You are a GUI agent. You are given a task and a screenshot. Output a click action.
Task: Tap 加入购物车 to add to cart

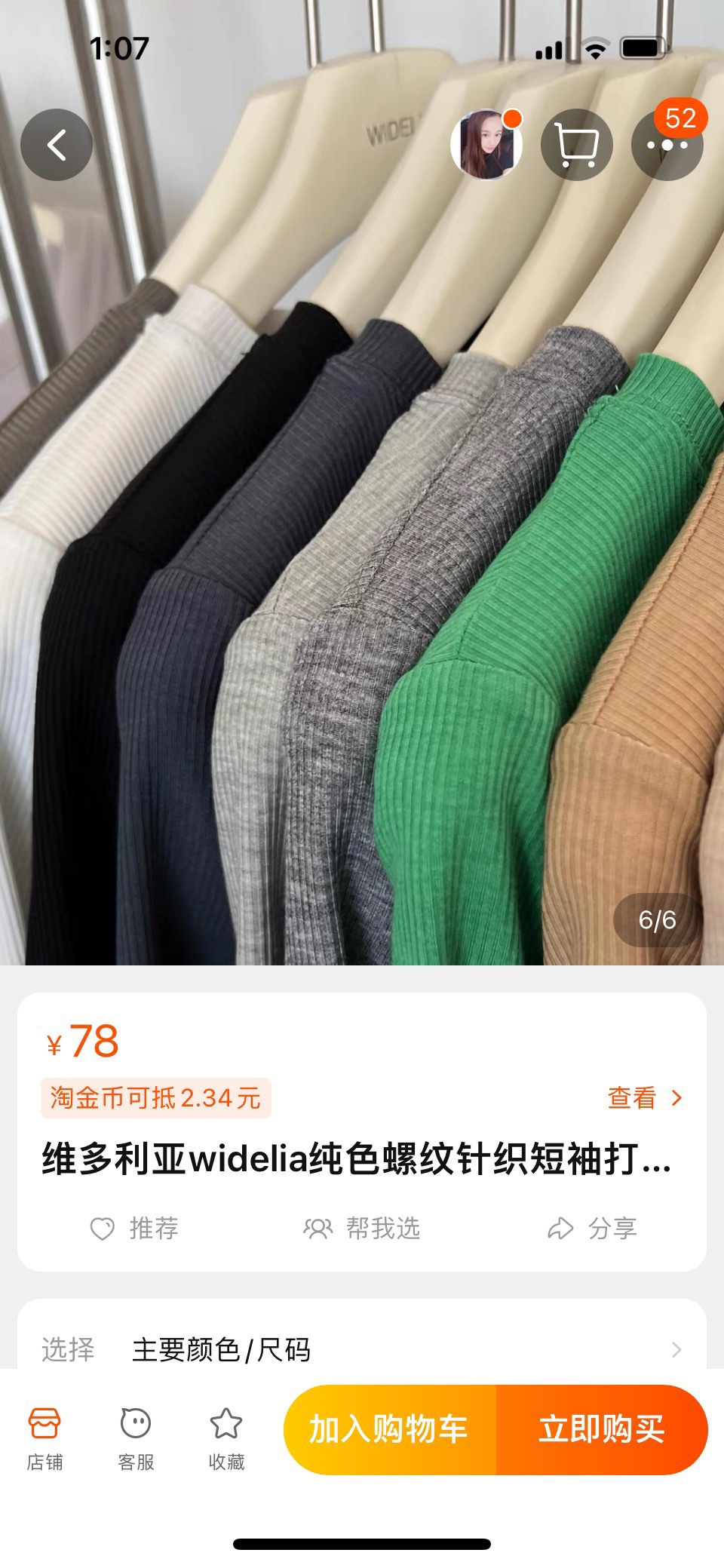(x=389, y=1429)
